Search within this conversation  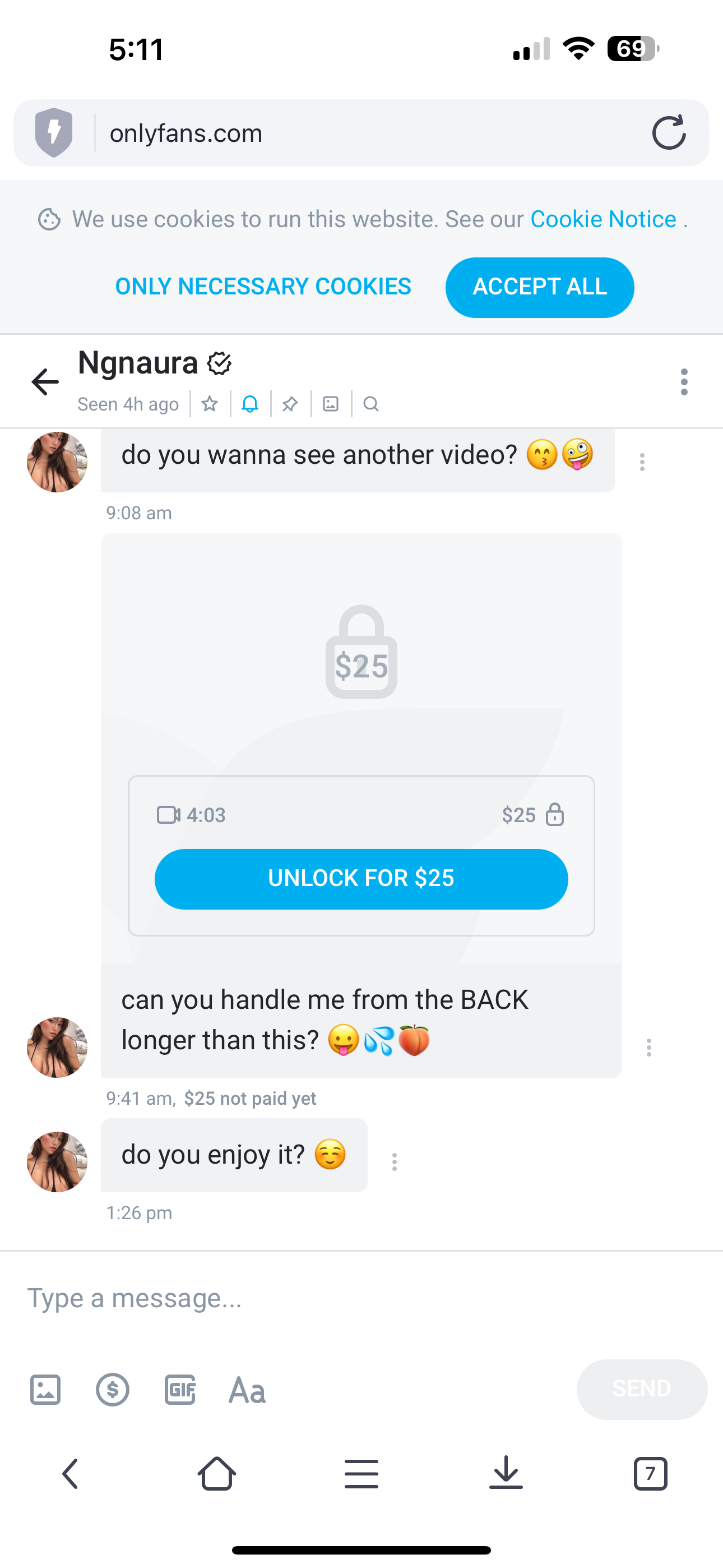point(370,404)
